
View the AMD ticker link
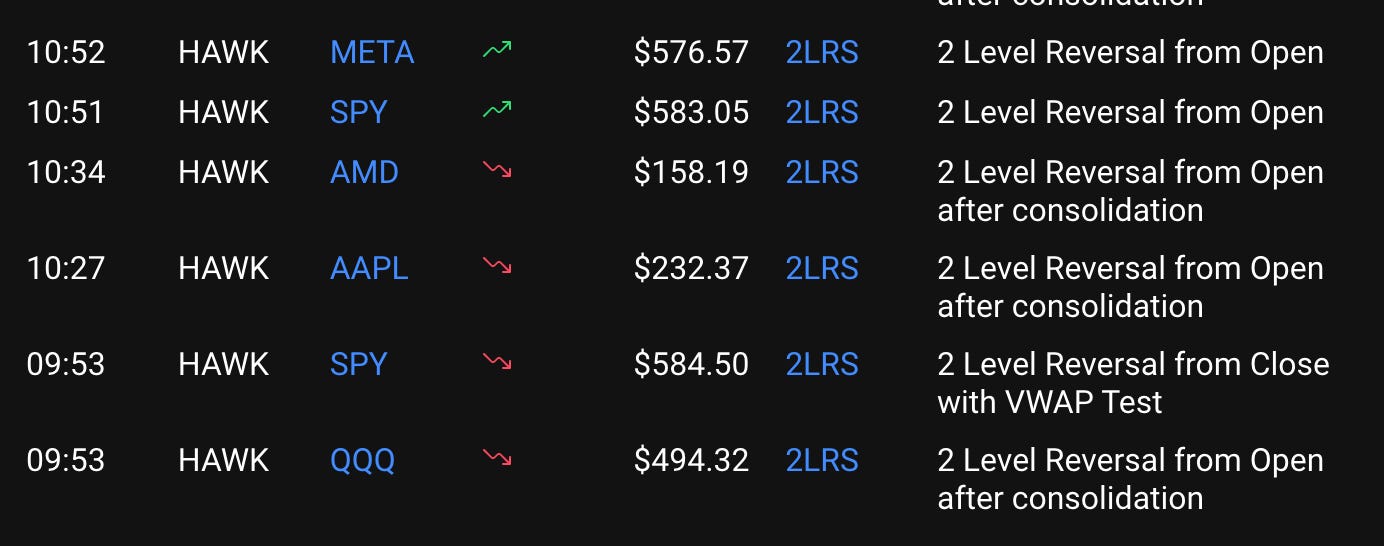pos(364,173)
